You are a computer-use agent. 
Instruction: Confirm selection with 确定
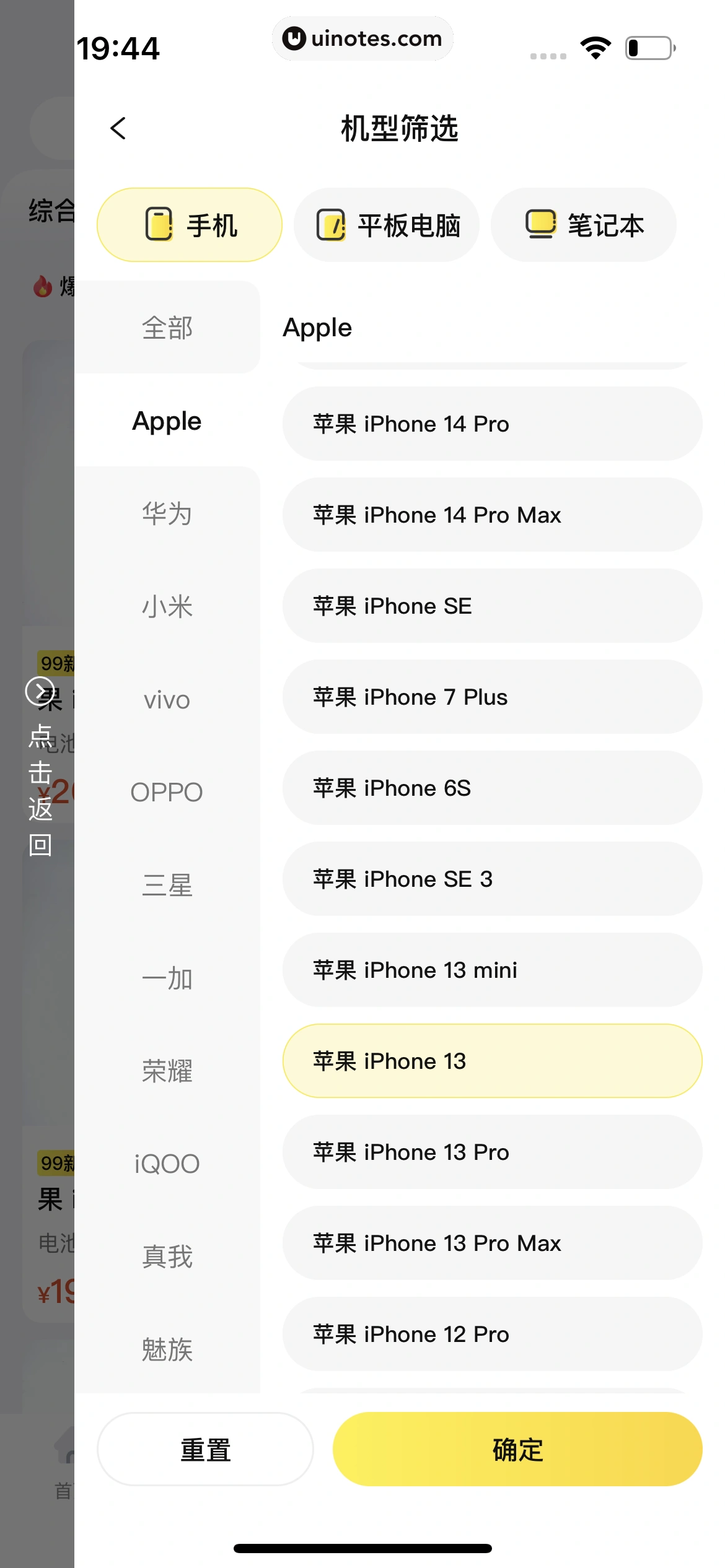click(517, 1450)
